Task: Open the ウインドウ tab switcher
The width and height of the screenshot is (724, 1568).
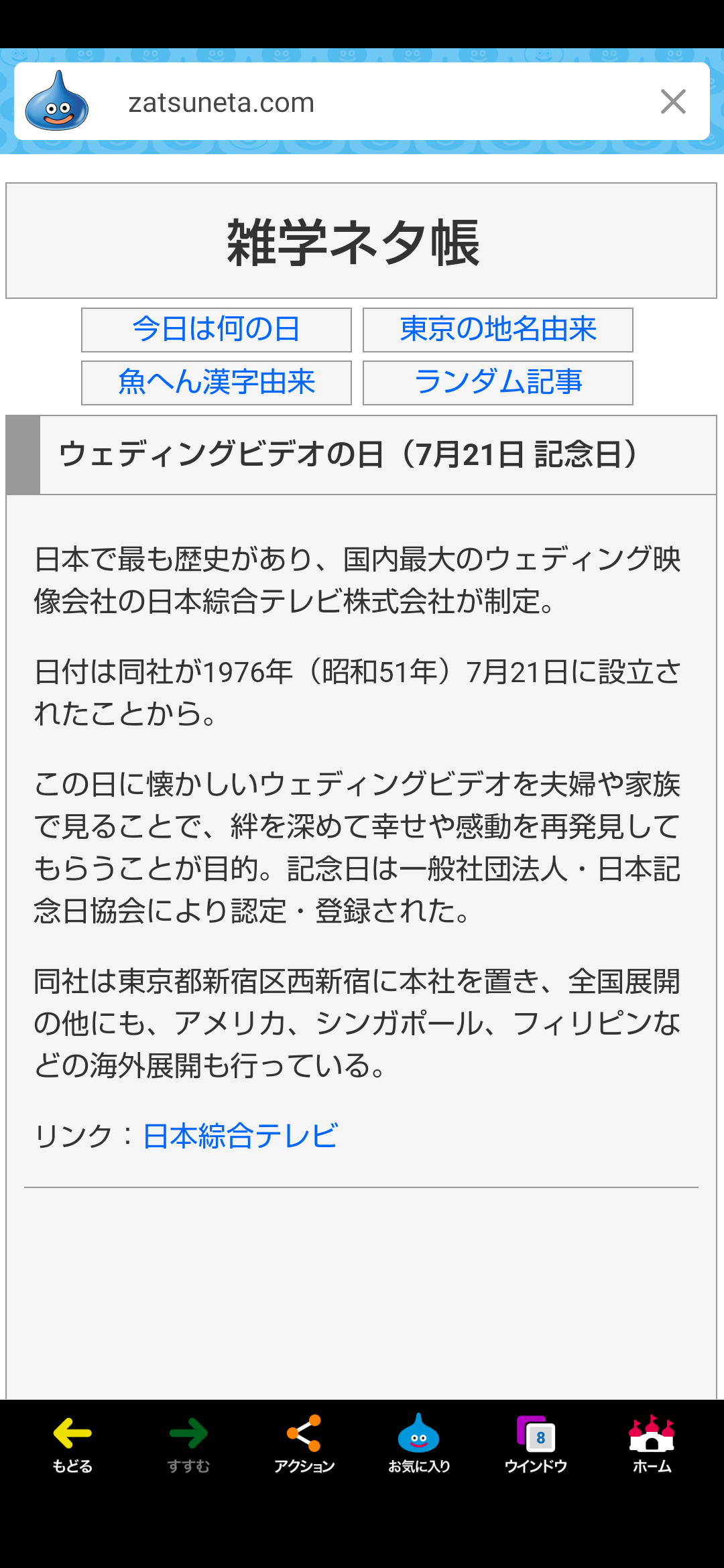Action: 536,1444
